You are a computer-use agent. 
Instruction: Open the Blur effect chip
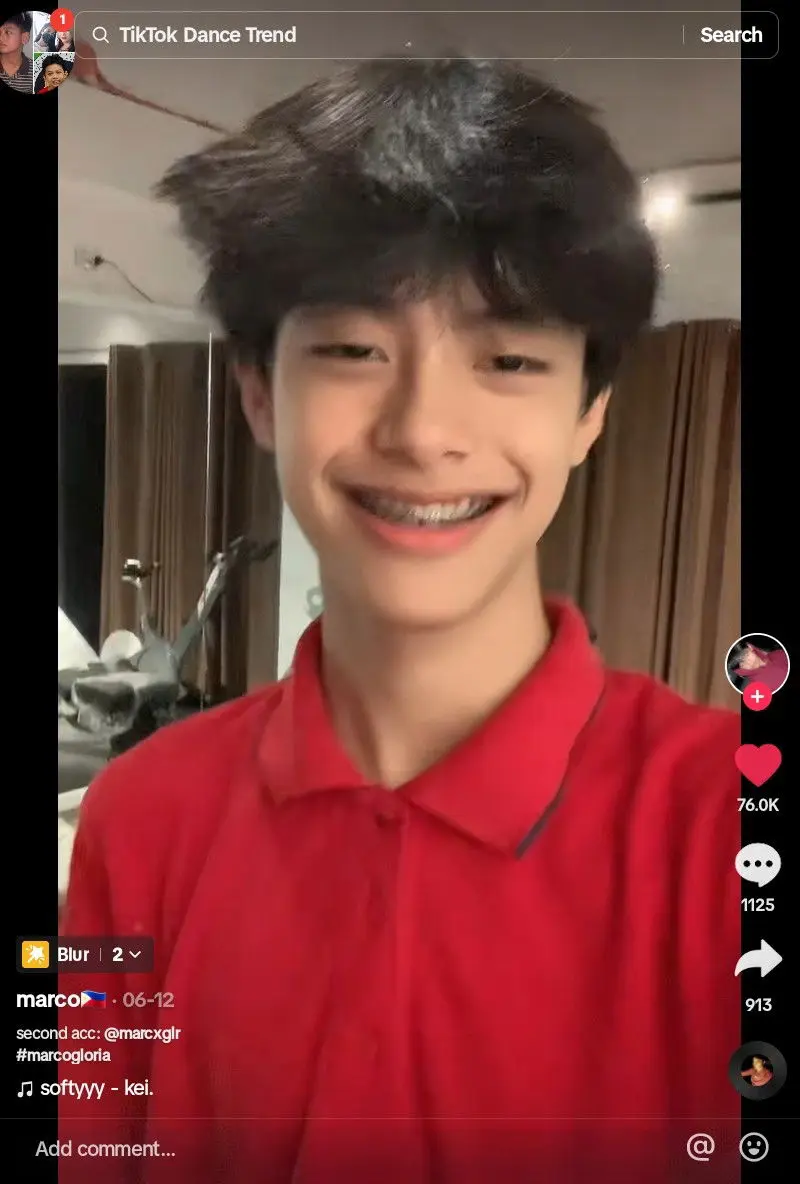(58, 955)
